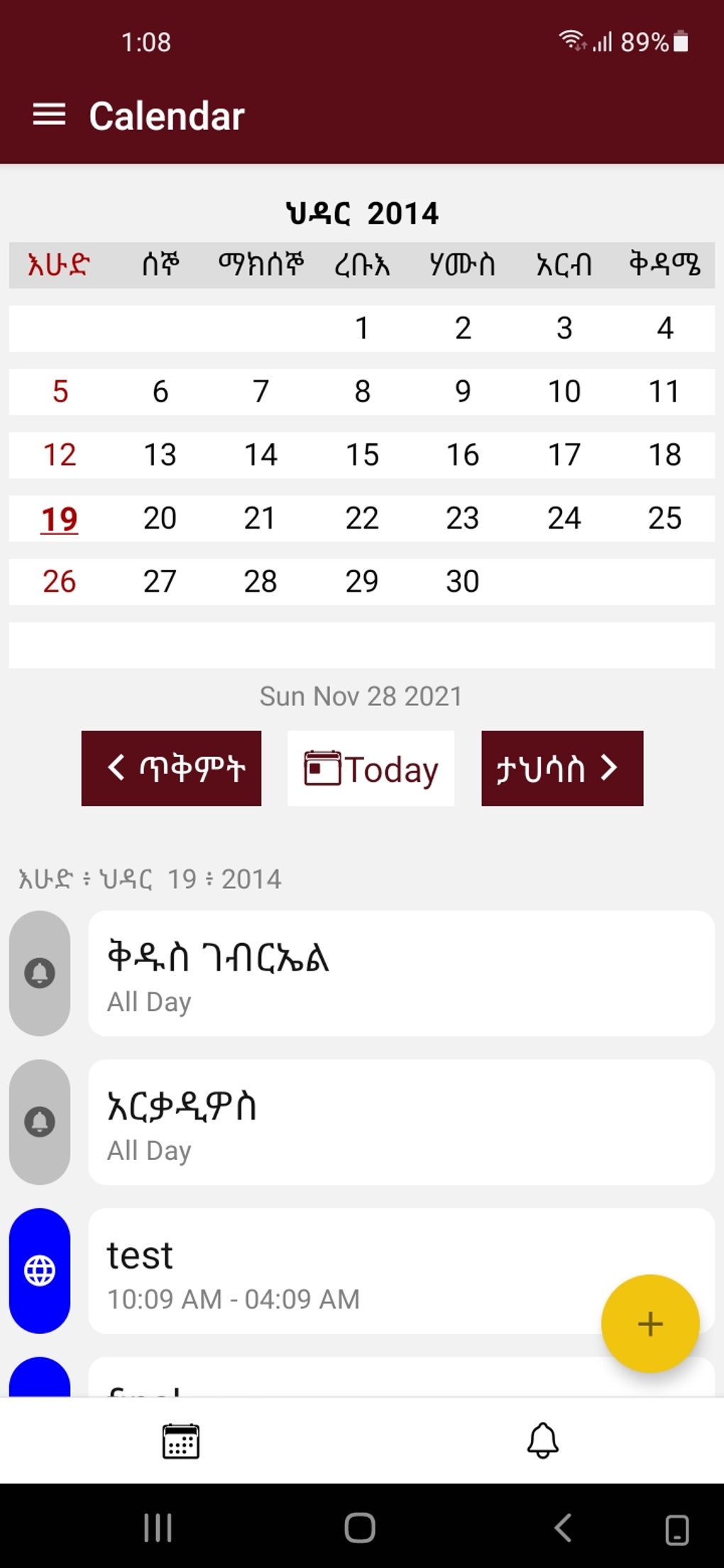Switch to the calendar tab
The height and width of the screenshot is (1568, 724).
[181, 1441]
